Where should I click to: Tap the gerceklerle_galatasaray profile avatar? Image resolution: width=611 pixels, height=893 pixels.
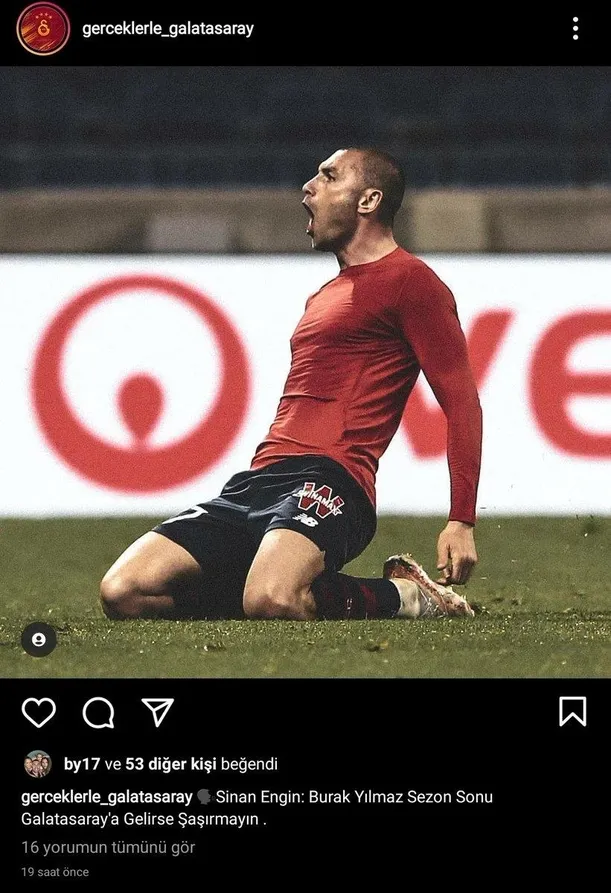coord(43,28)
